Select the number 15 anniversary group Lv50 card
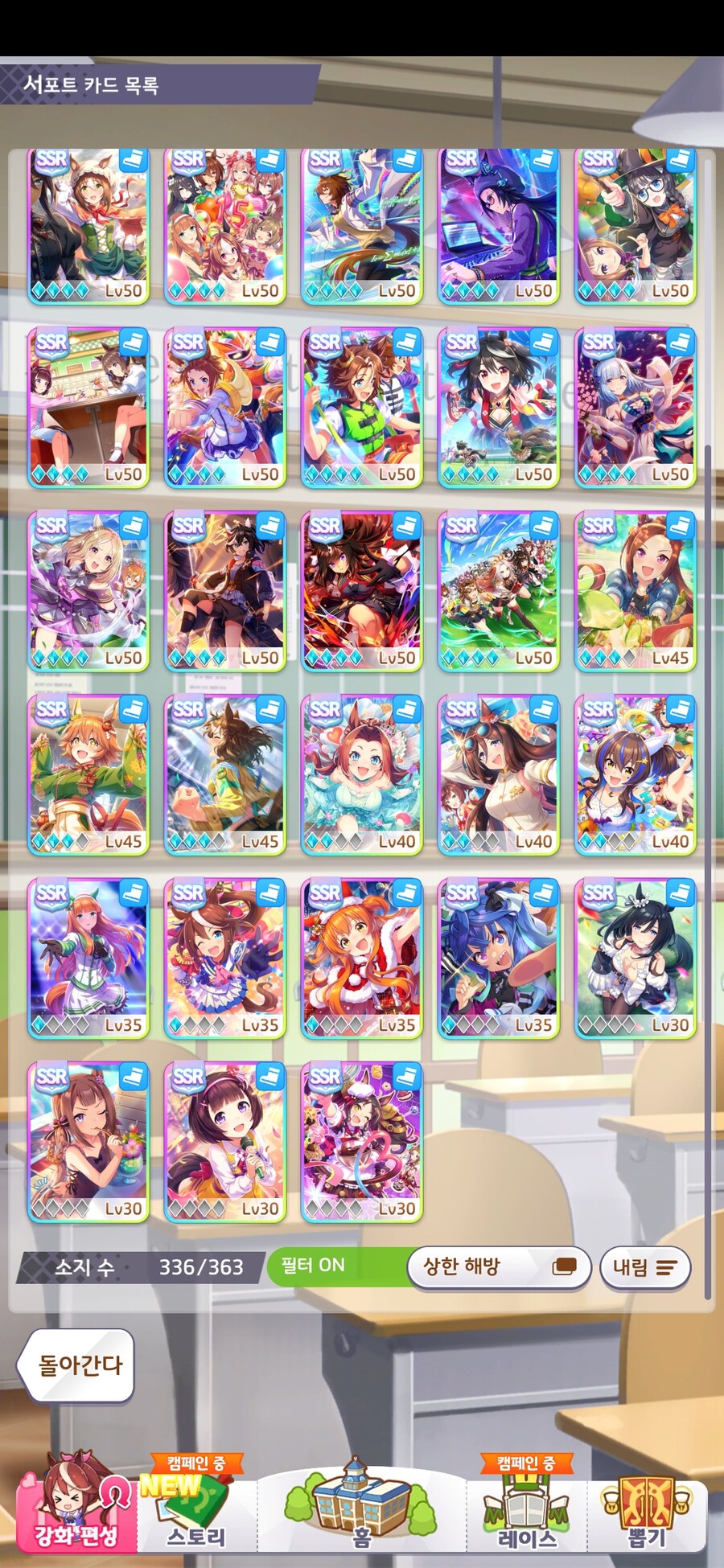Screen dimensions: 724x1568 (225, 225)
